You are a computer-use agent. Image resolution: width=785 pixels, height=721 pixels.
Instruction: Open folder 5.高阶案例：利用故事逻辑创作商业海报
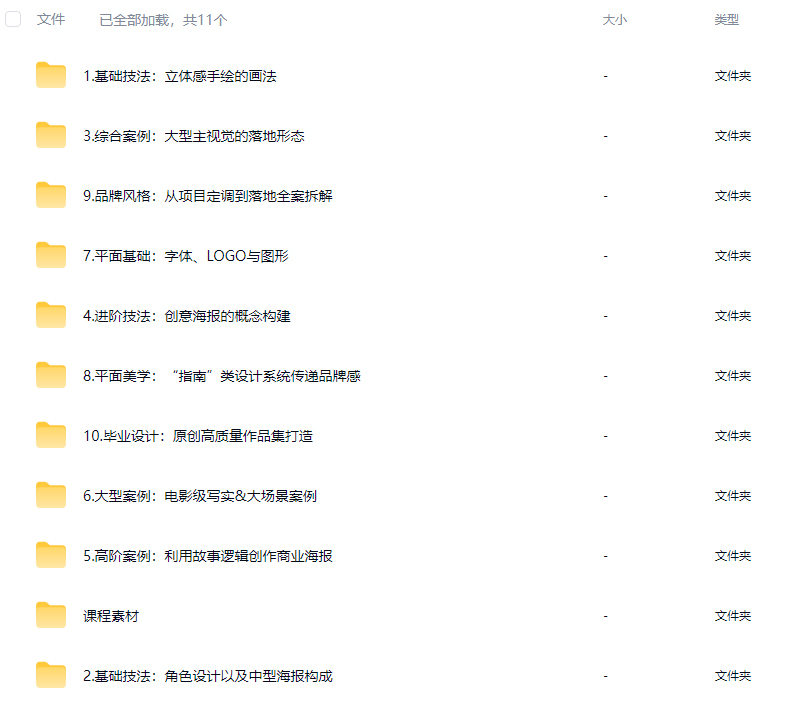point(207,556)
